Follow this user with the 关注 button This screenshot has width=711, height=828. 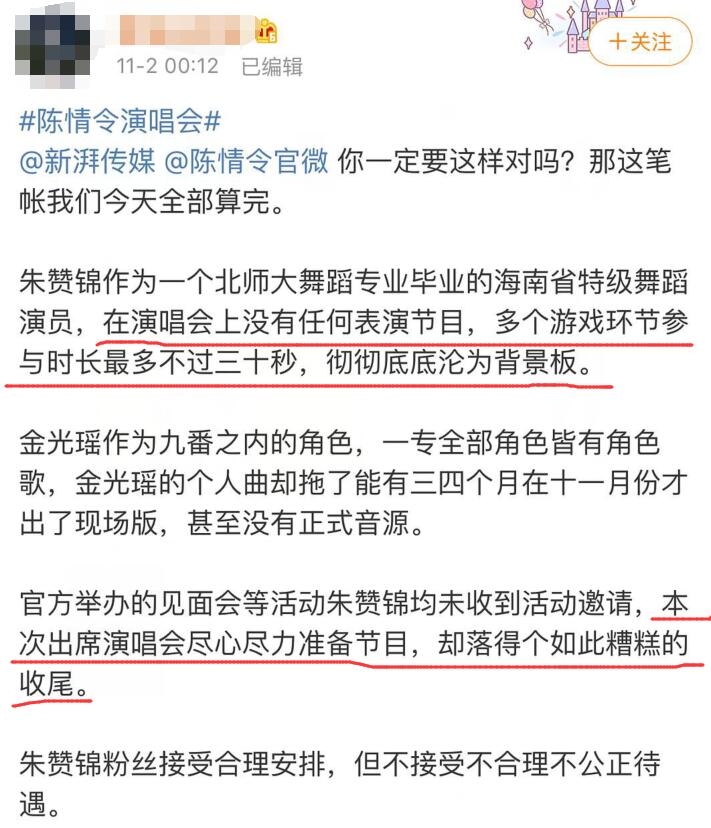click(x=639, y=42)
